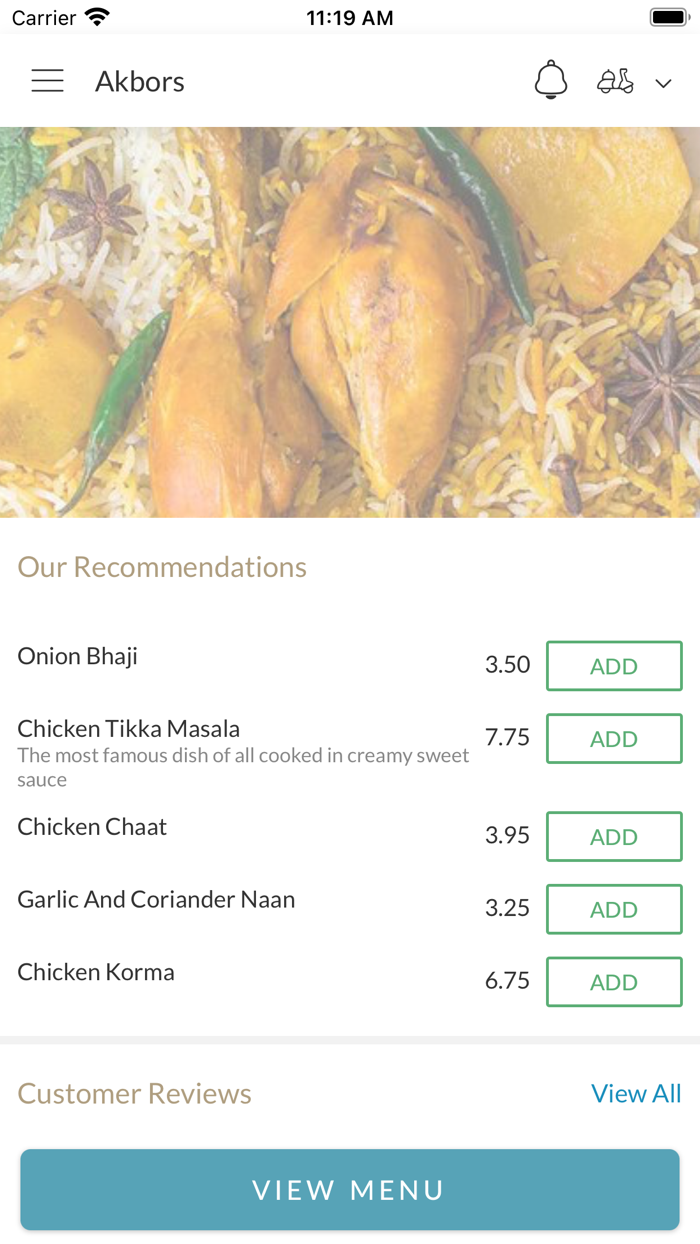The height and width of the screenshot is (1244, 700).
Task: Add Chicken Chaat to order
Action: point(614,837)
